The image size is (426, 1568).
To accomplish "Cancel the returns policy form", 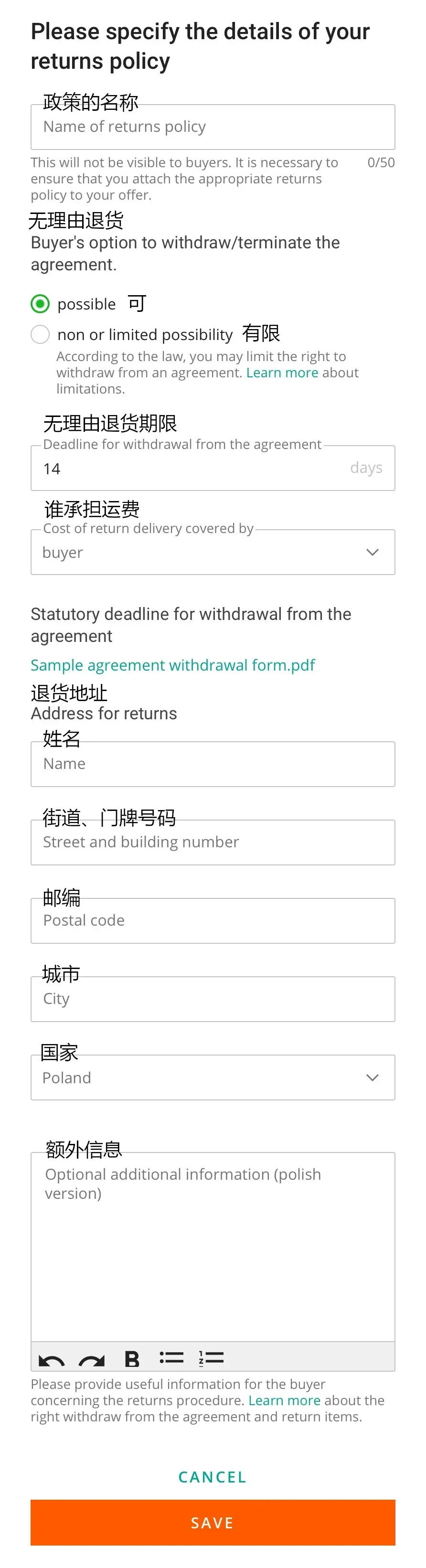I will click(213, 1477).
